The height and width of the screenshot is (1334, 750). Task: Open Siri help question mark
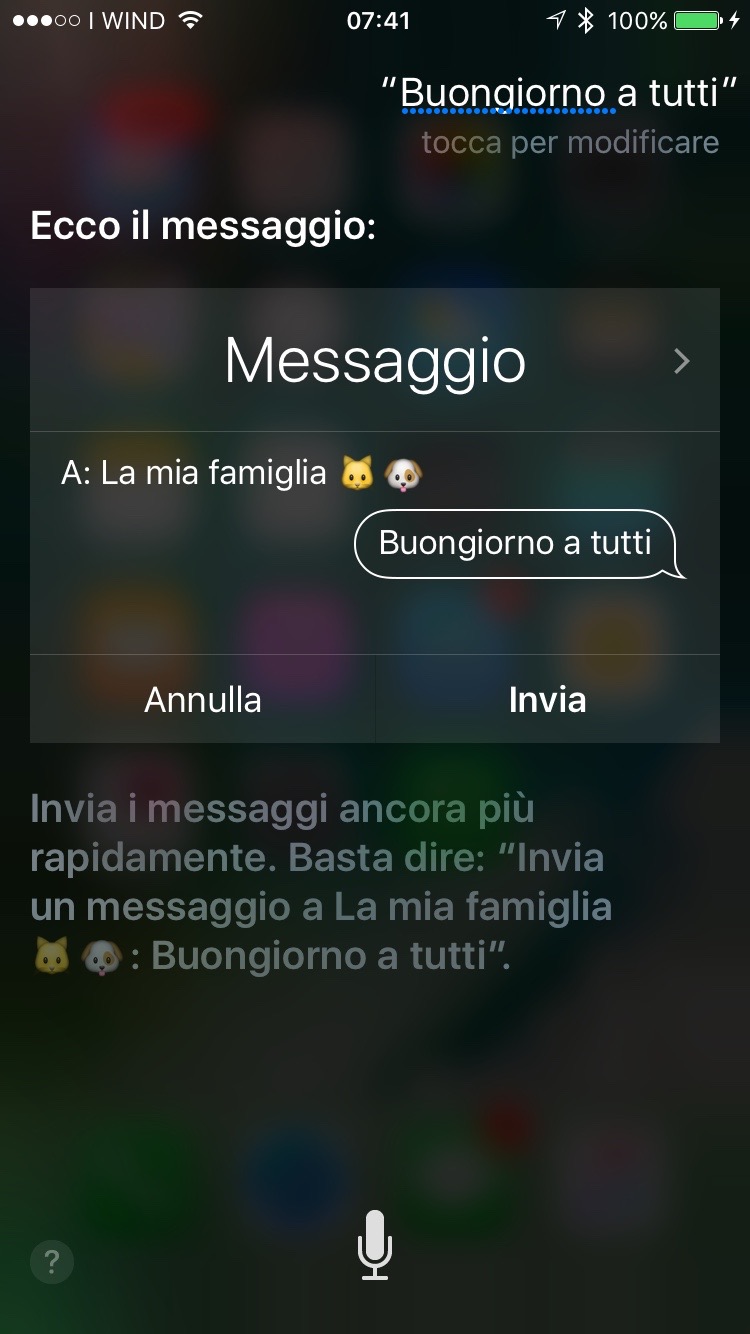tap(52, 1264)
